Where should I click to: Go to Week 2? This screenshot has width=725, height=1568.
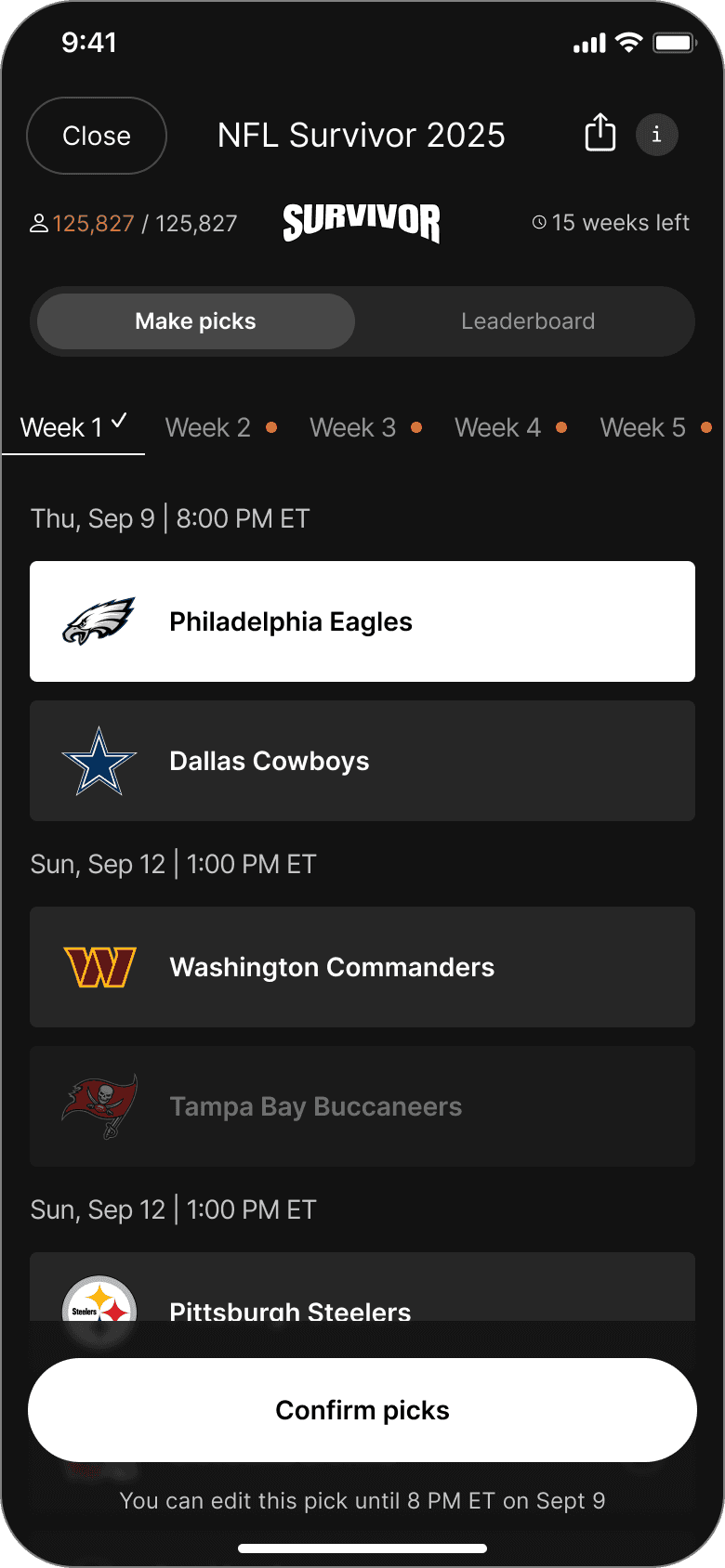[x=221, y=427]
